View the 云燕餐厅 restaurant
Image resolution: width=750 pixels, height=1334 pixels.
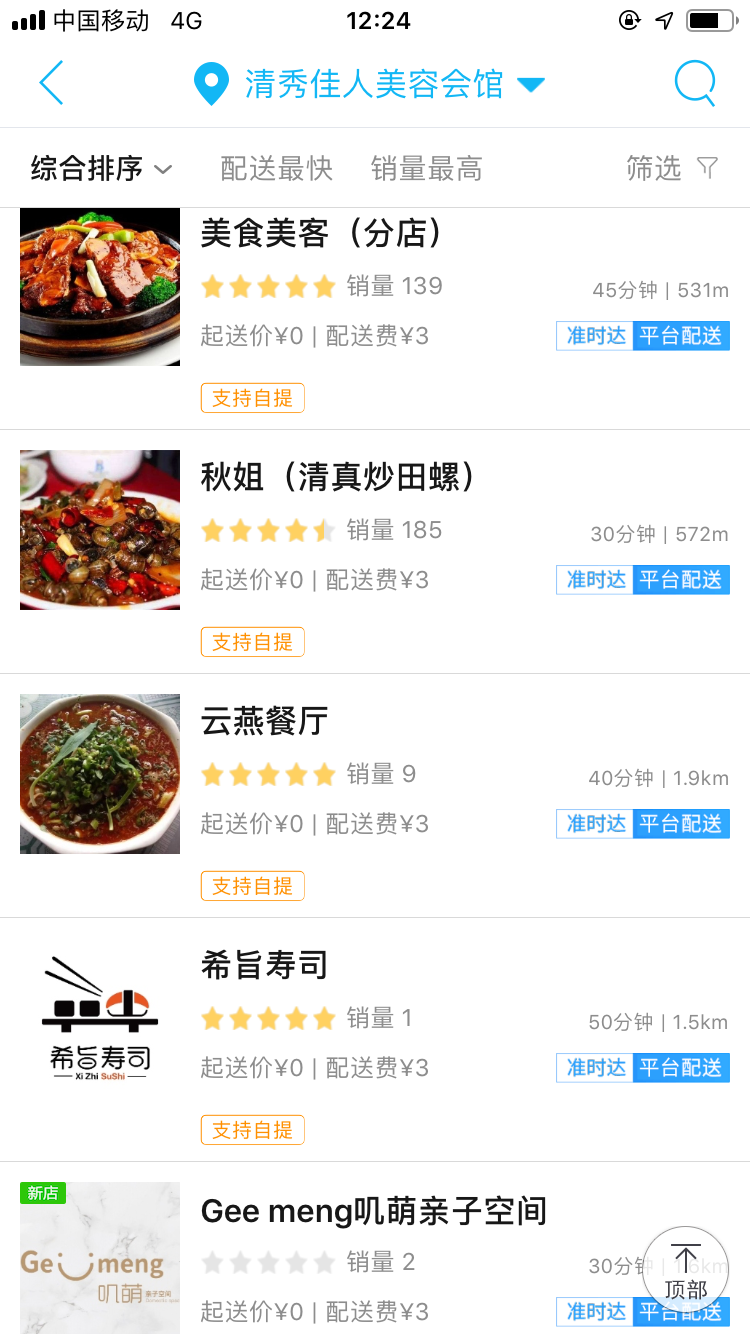click(x=264, y=721)
